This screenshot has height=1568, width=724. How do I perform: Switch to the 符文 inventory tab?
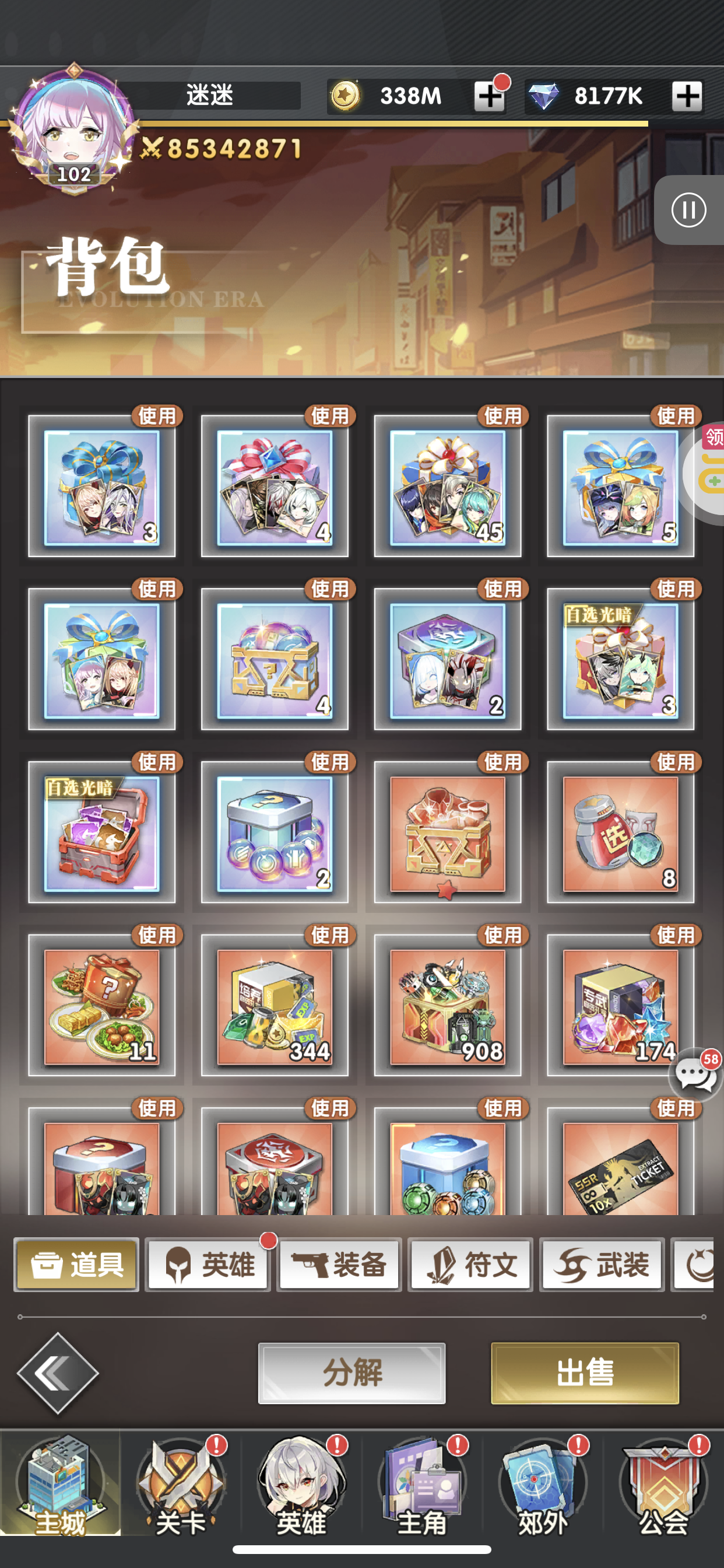point(471,1265)
